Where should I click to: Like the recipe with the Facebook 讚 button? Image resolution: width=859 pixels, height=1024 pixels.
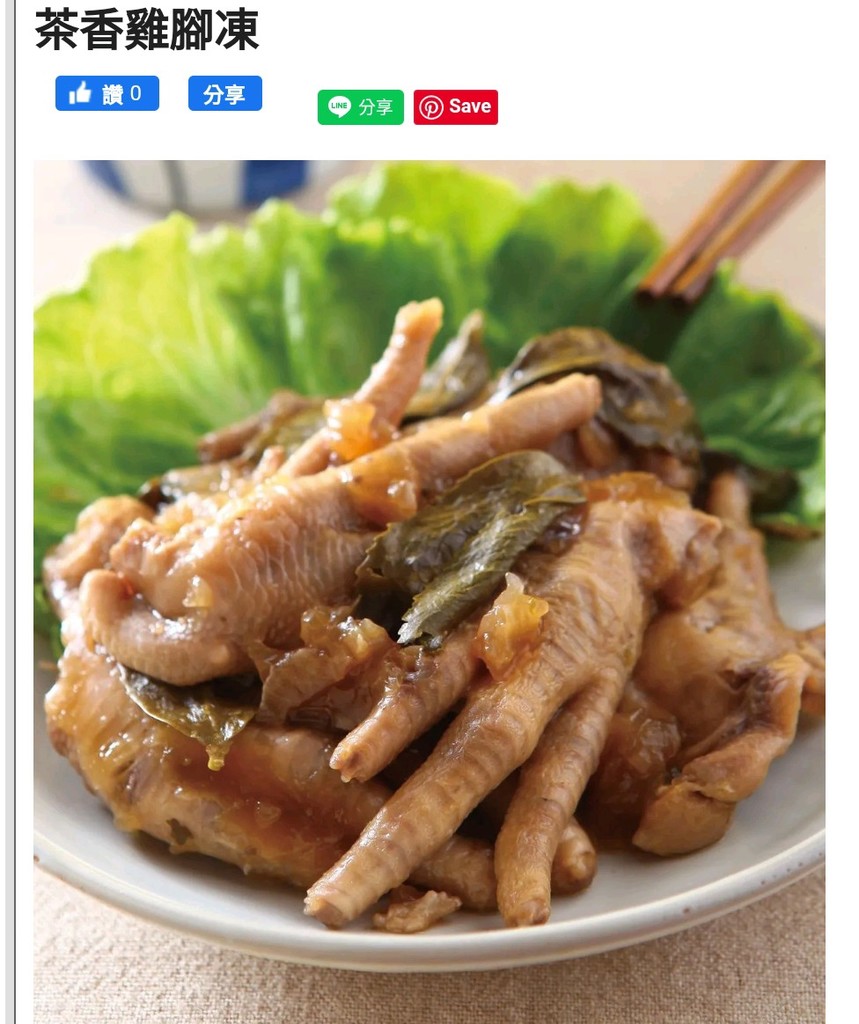pos(107,94)
